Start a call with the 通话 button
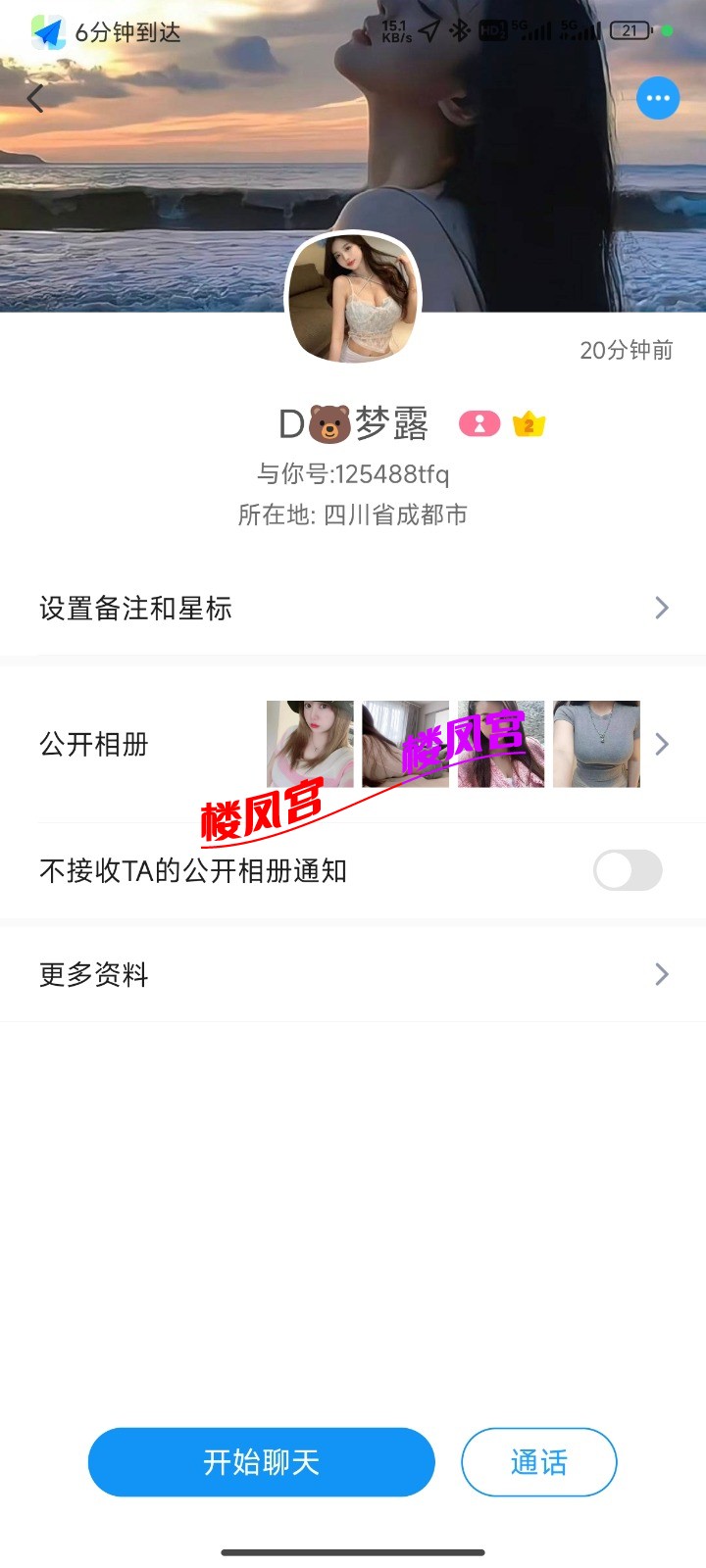 tap(538, 1461)
